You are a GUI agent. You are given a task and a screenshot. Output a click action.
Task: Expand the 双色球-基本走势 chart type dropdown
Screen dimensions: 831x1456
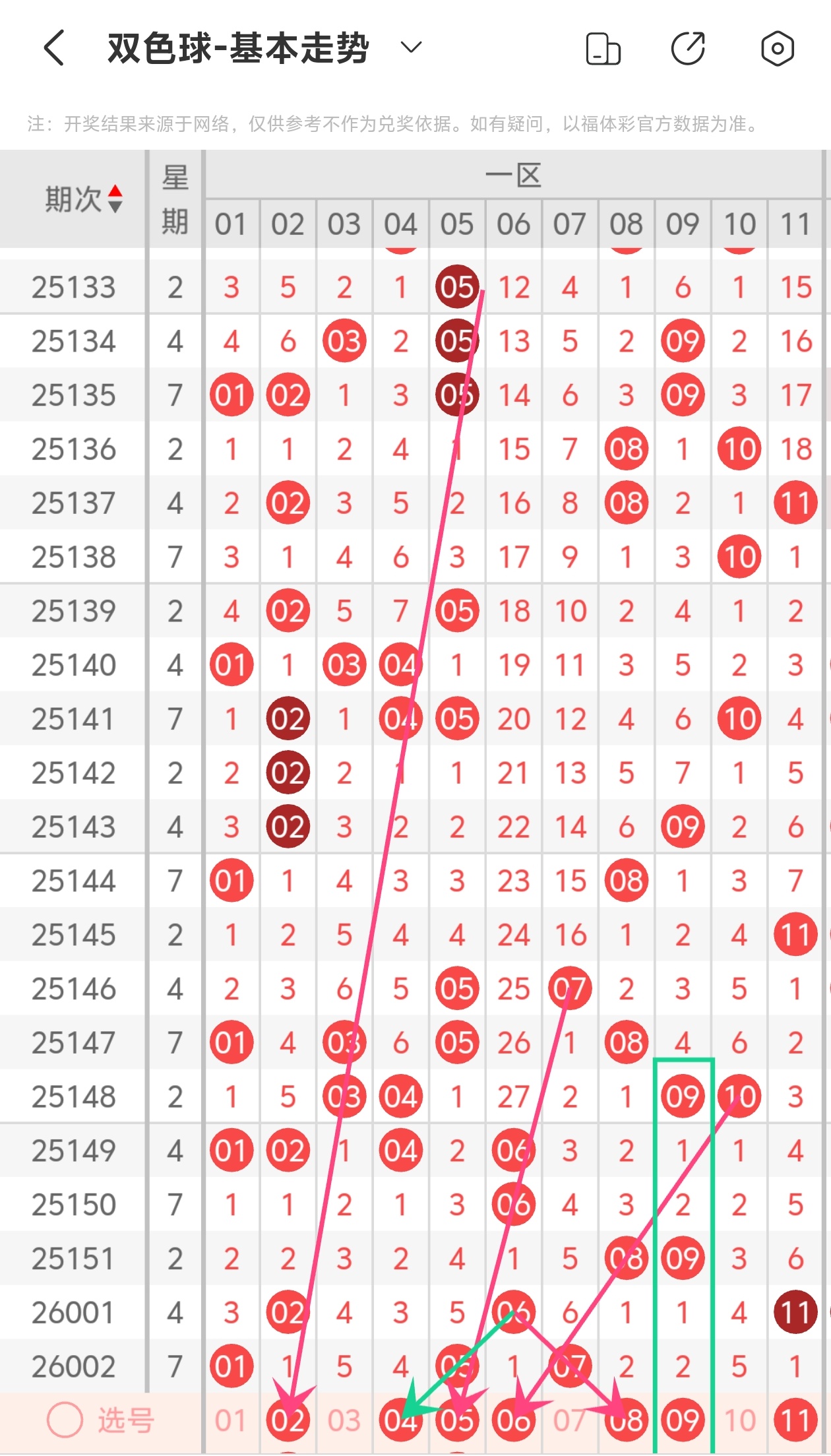411,47
